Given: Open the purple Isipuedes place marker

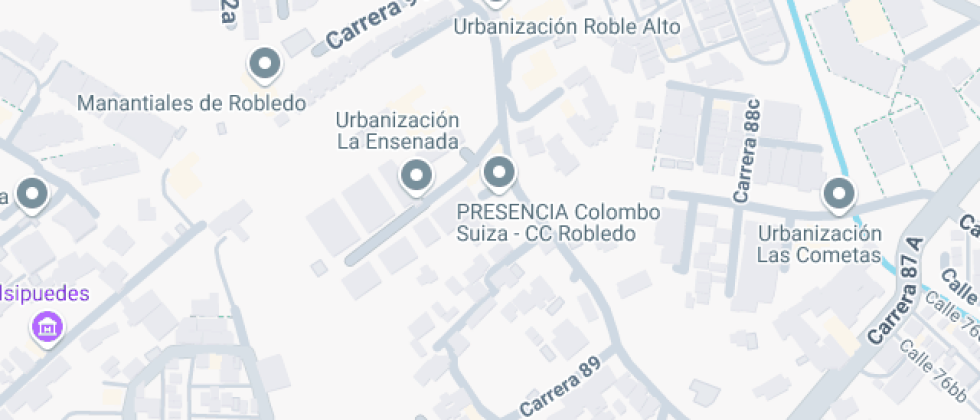Looking at the screenshot, I should [x=48, y=328].
